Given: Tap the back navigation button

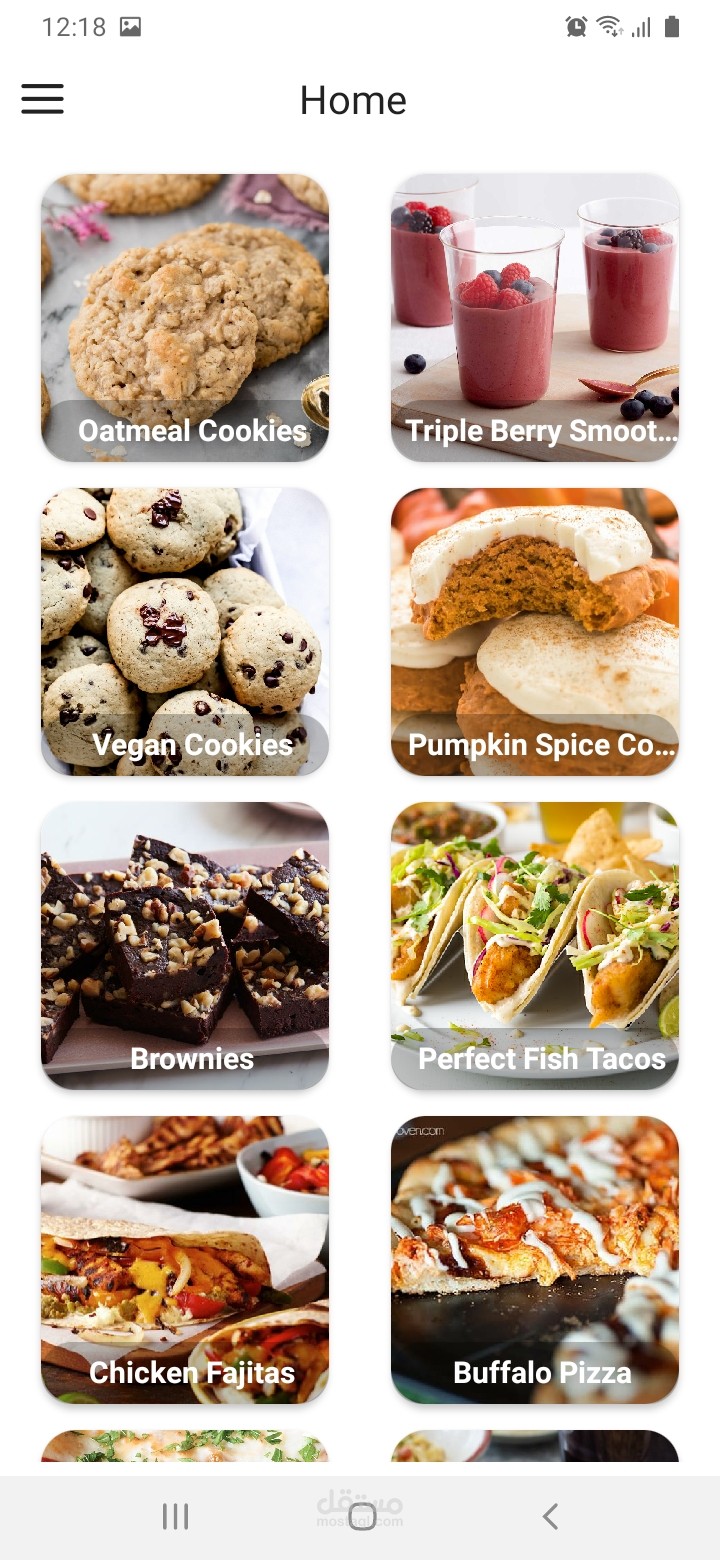Looking at the screenshot, I should [549, 1516].
